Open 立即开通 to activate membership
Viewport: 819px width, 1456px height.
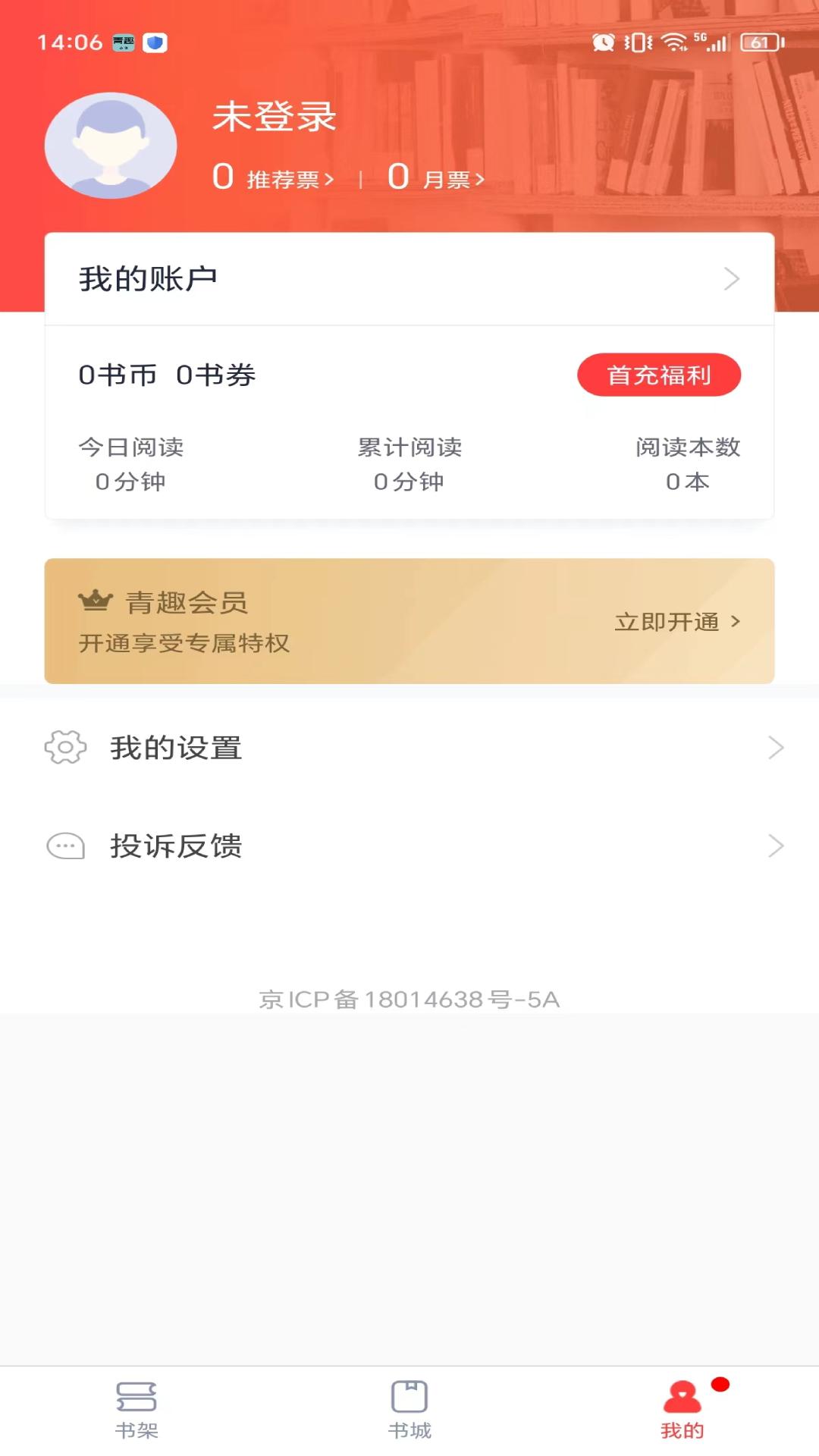point(667,622)
